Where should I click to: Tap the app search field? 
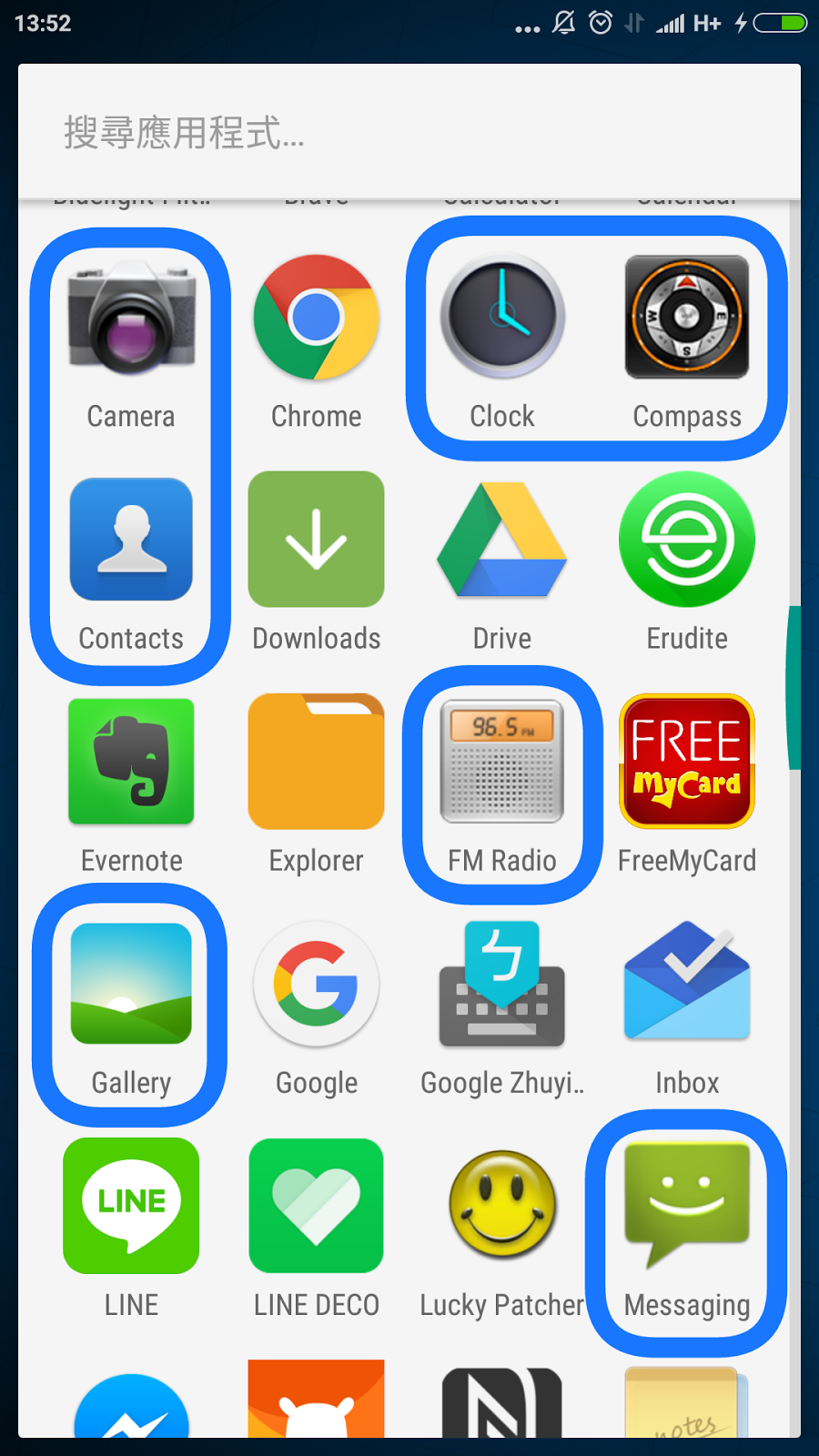click(409, 133)
